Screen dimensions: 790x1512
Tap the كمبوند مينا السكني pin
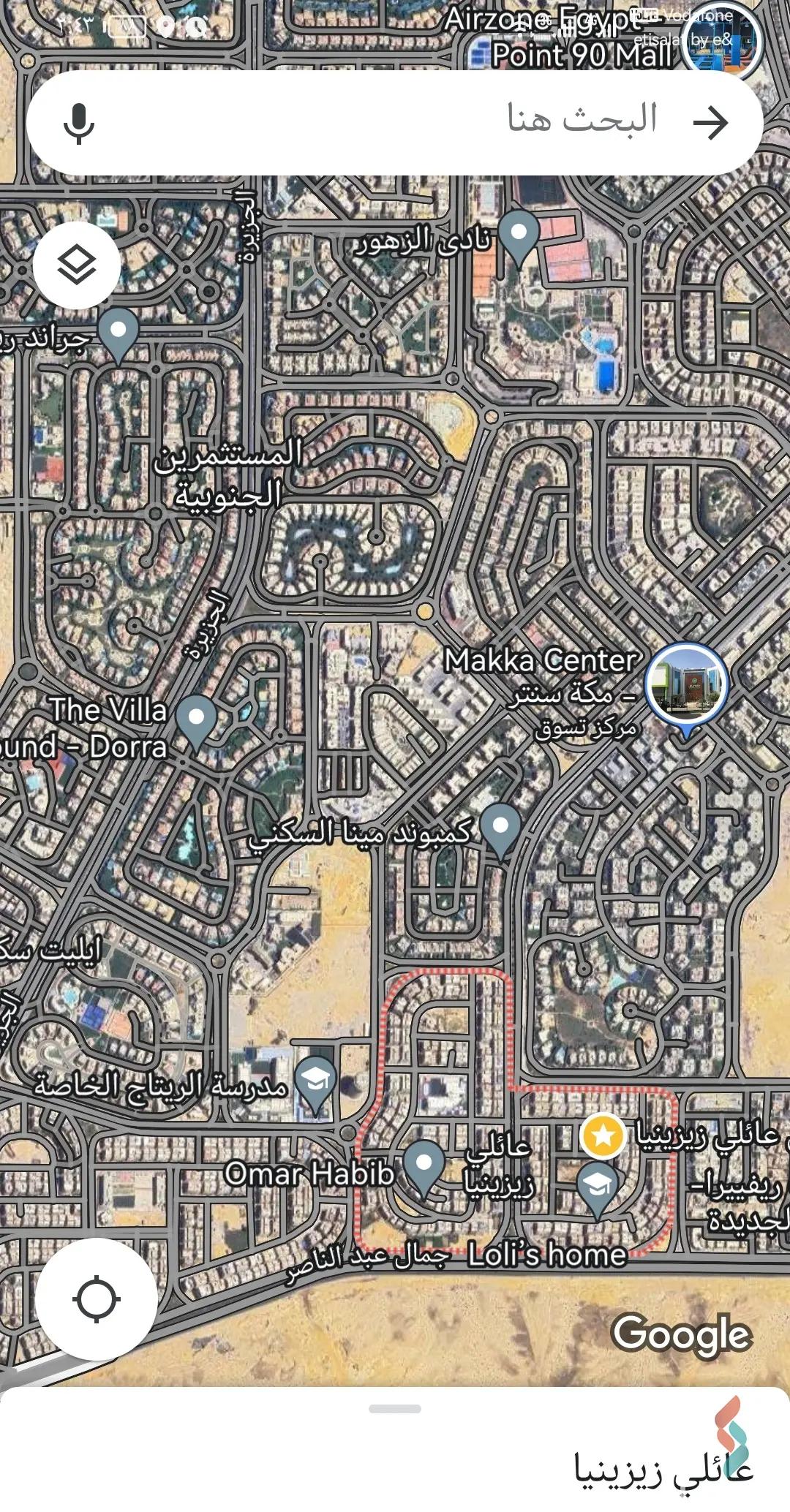click(x=500, y=828)
